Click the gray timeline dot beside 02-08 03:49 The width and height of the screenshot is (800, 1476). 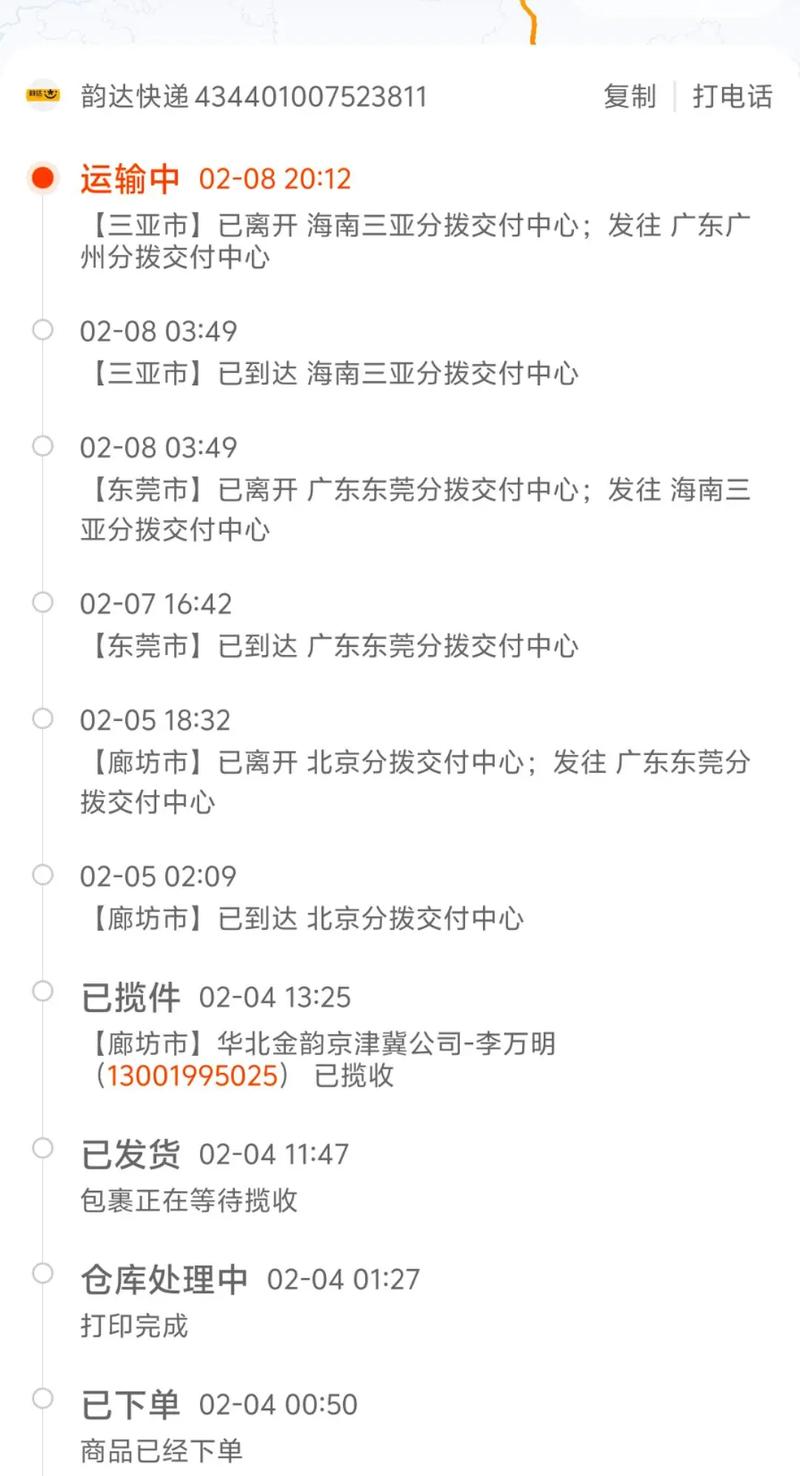pyautogui.click(x=42, y=330)
